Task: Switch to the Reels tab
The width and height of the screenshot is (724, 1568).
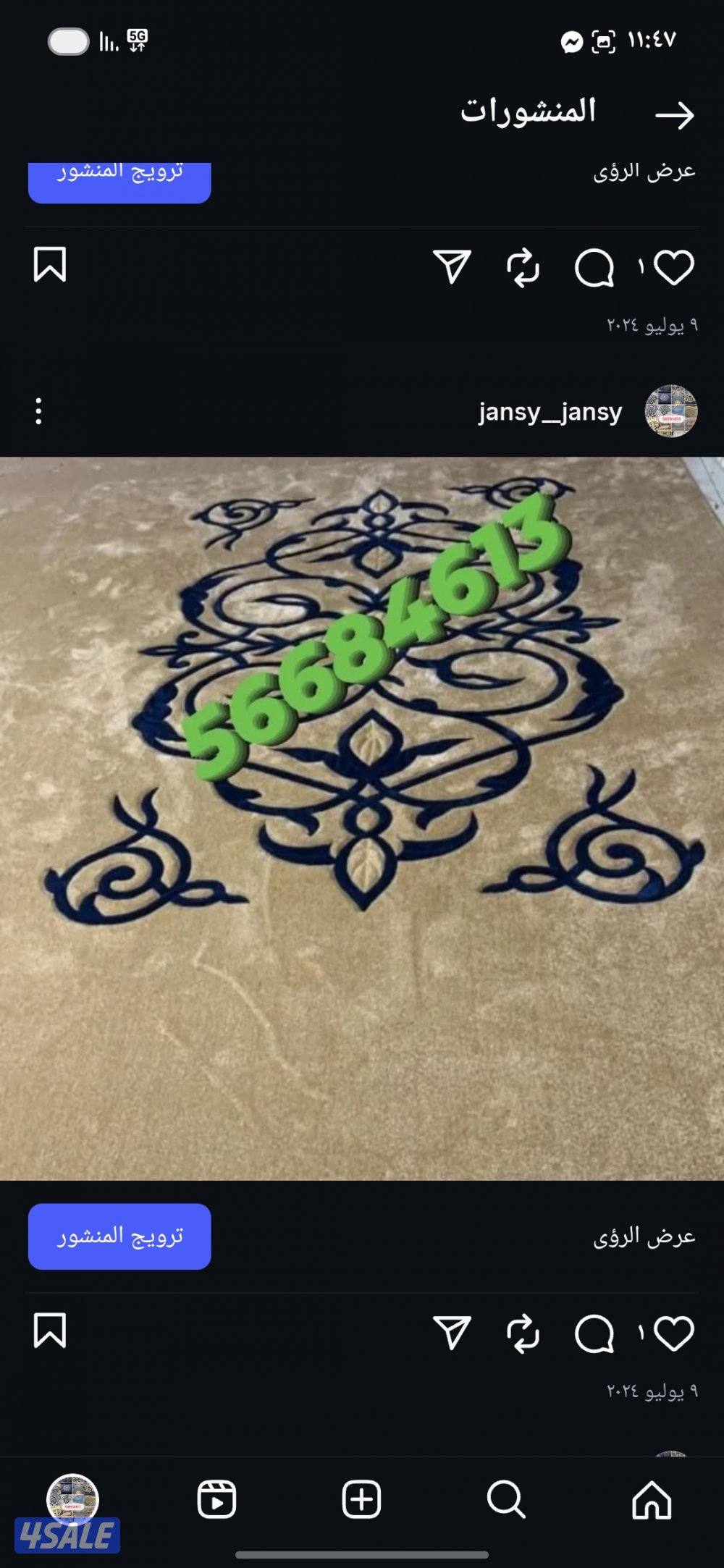Action: click(x=216, y=1499)
